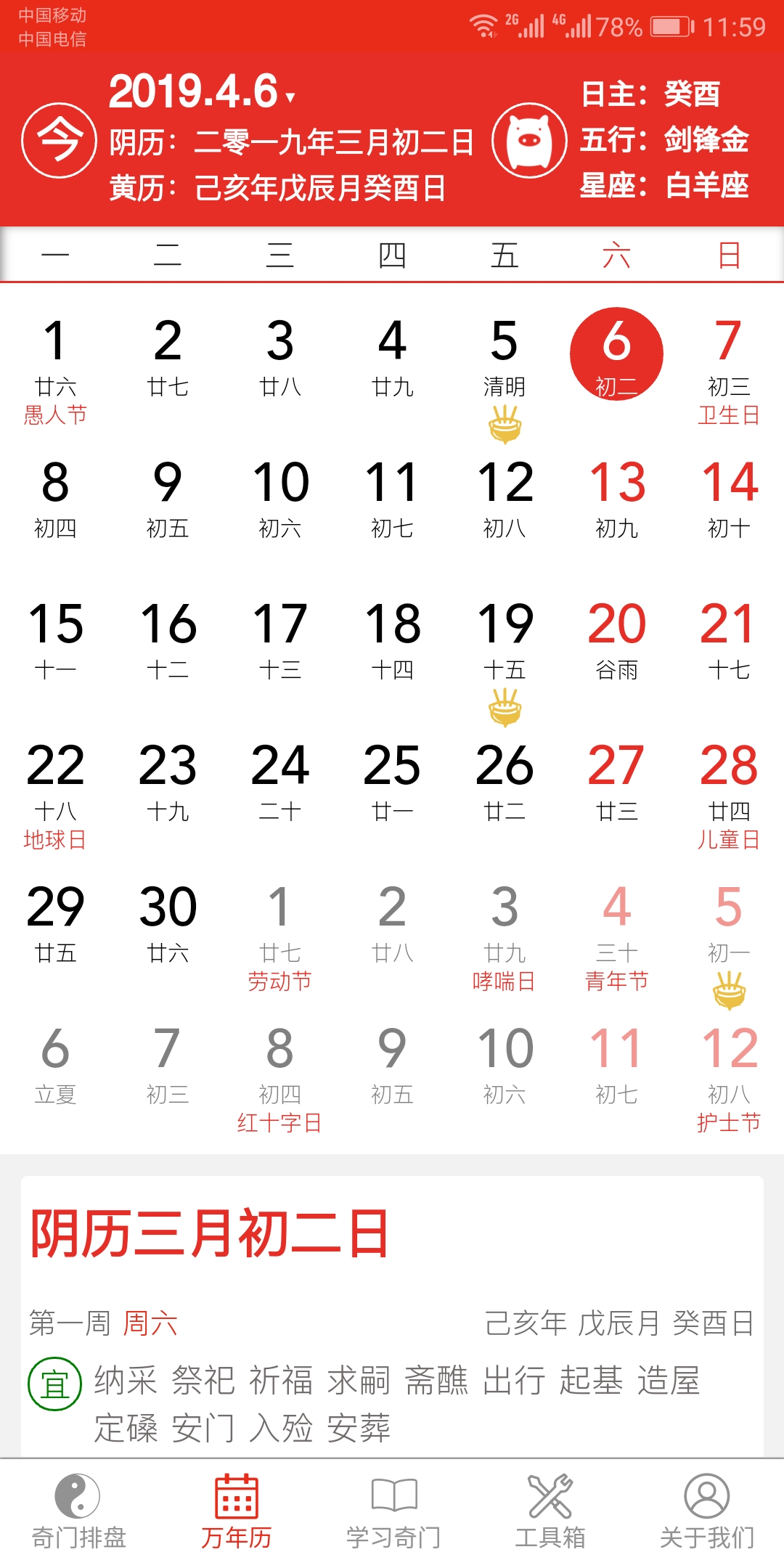The height and width of the screenshot is (1568, 784).
Task: Tap the pig zodiac icon
Action: pos(529,140)
